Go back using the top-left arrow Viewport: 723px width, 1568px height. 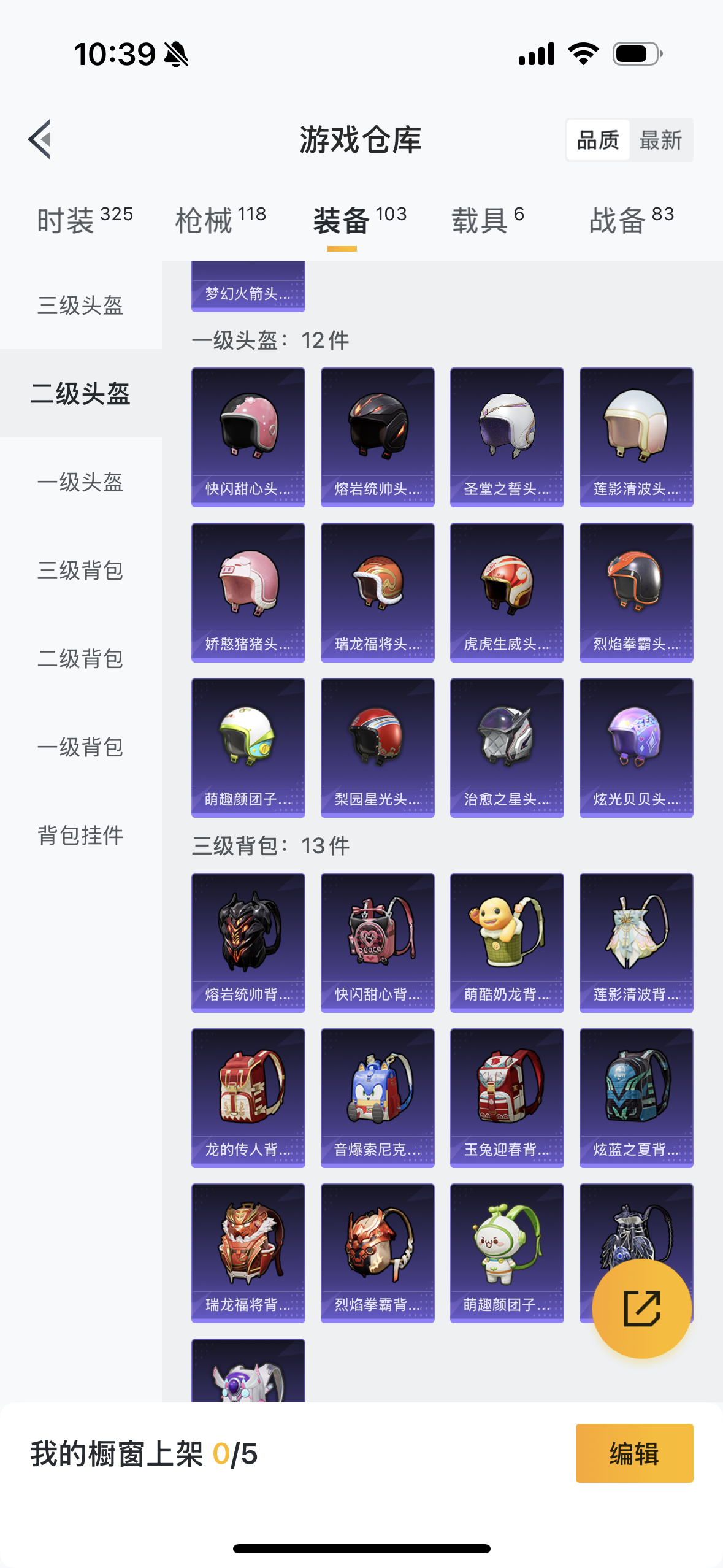(40, 139)
